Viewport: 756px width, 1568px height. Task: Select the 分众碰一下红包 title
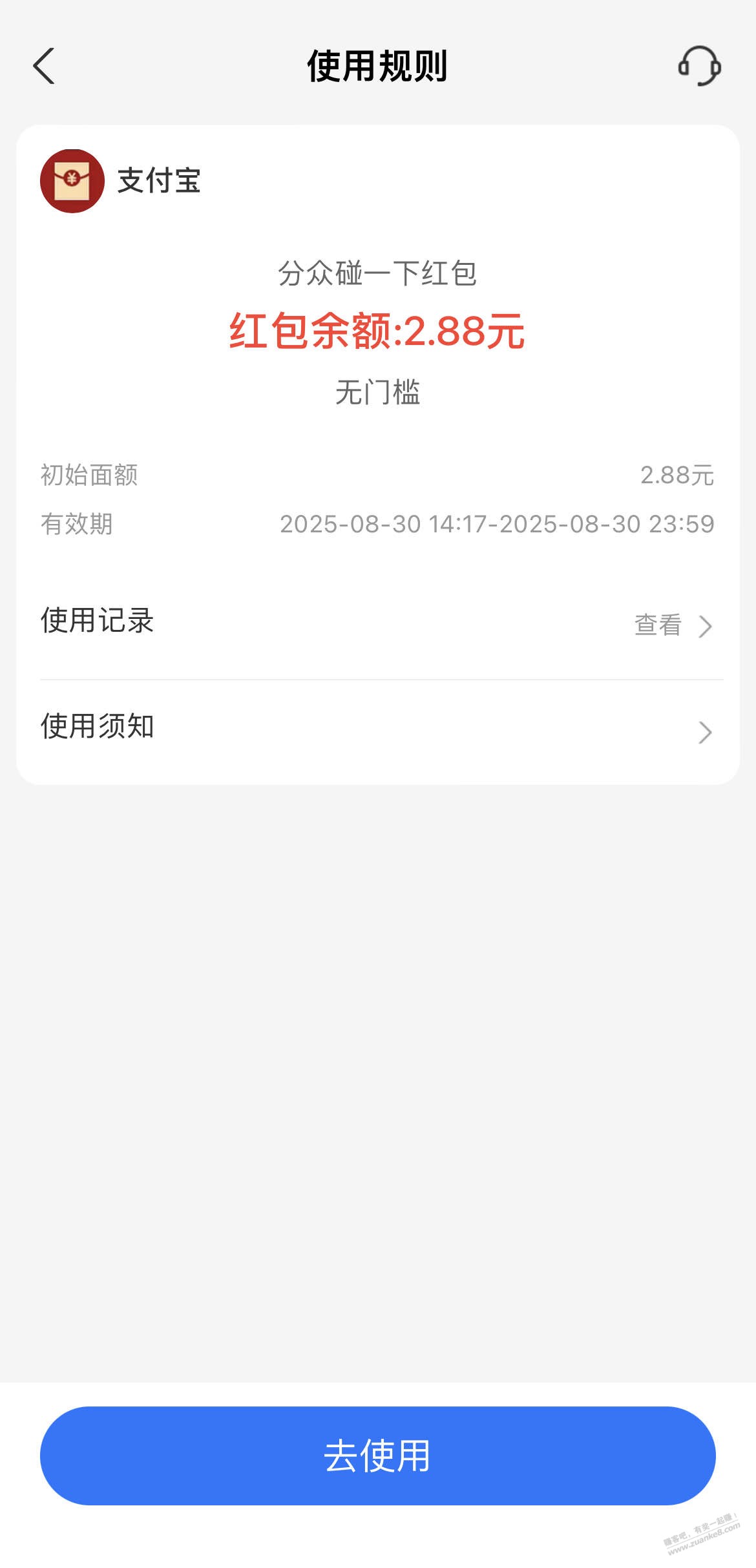pos(378,273)
